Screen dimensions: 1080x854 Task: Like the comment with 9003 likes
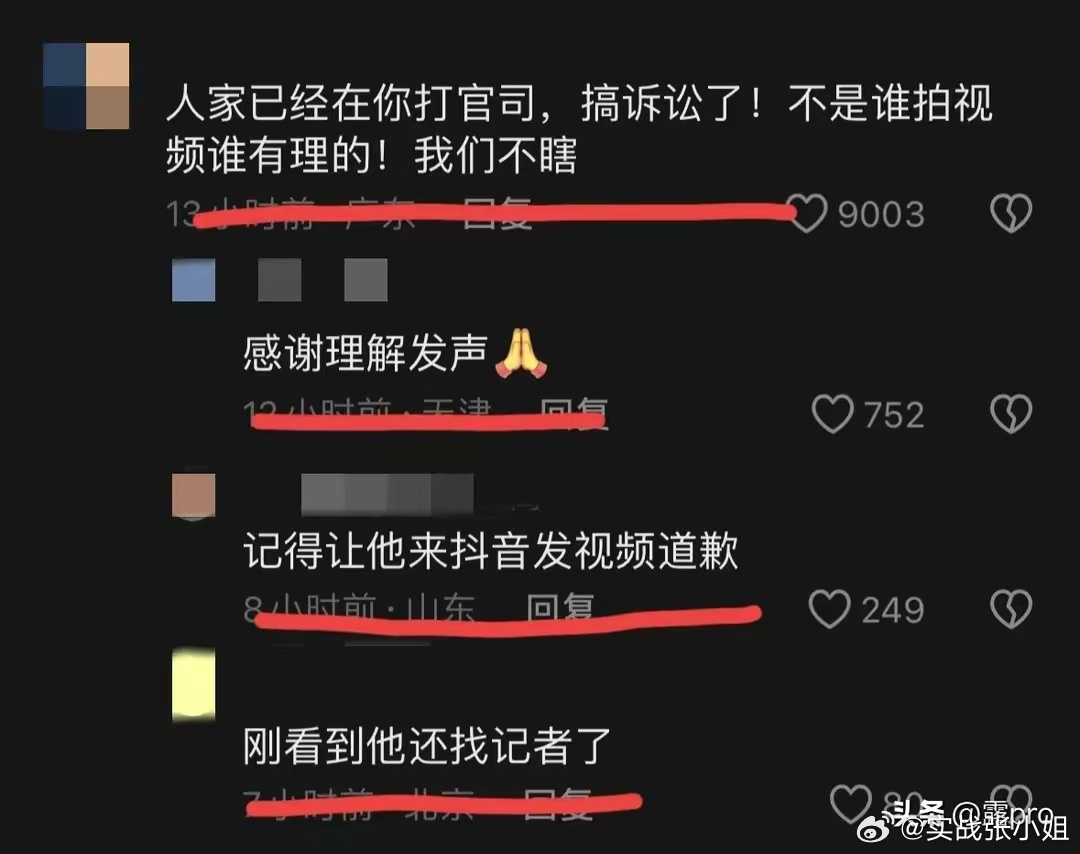808,214
